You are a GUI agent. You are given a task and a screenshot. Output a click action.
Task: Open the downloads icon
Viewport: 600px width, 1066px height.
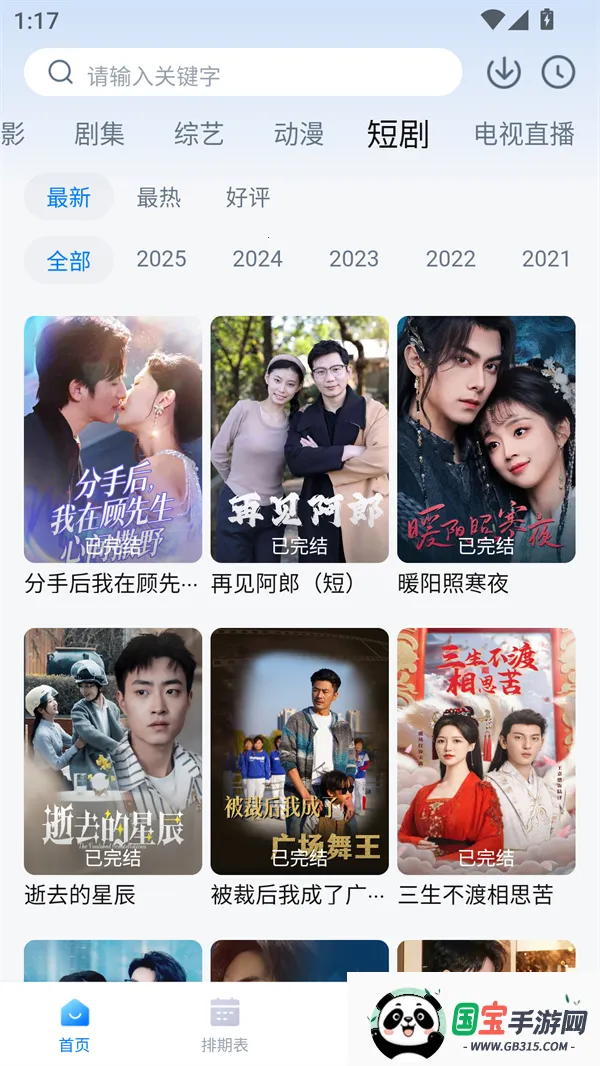[504, 72]
